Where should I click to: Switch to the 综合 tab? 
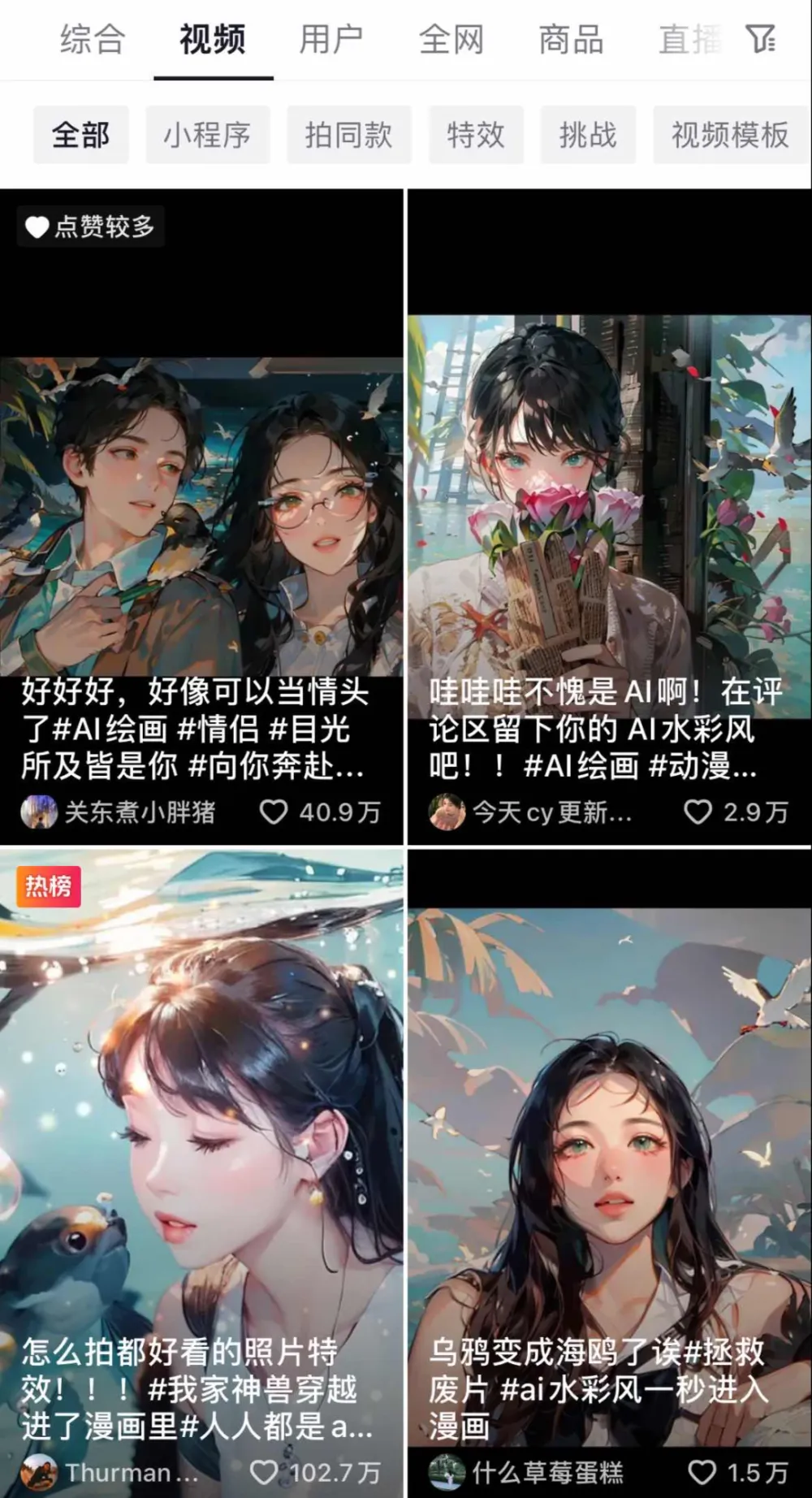tap(93, 39)
